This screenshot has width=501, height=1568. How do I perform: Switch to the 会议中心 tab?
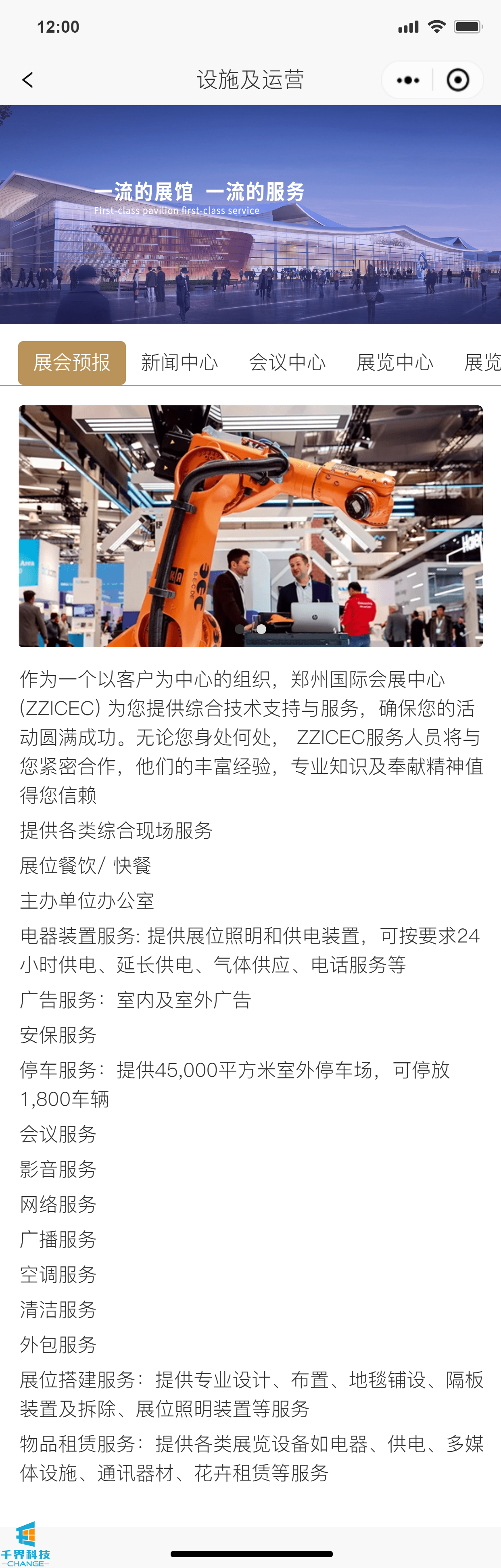coord(287,363)
